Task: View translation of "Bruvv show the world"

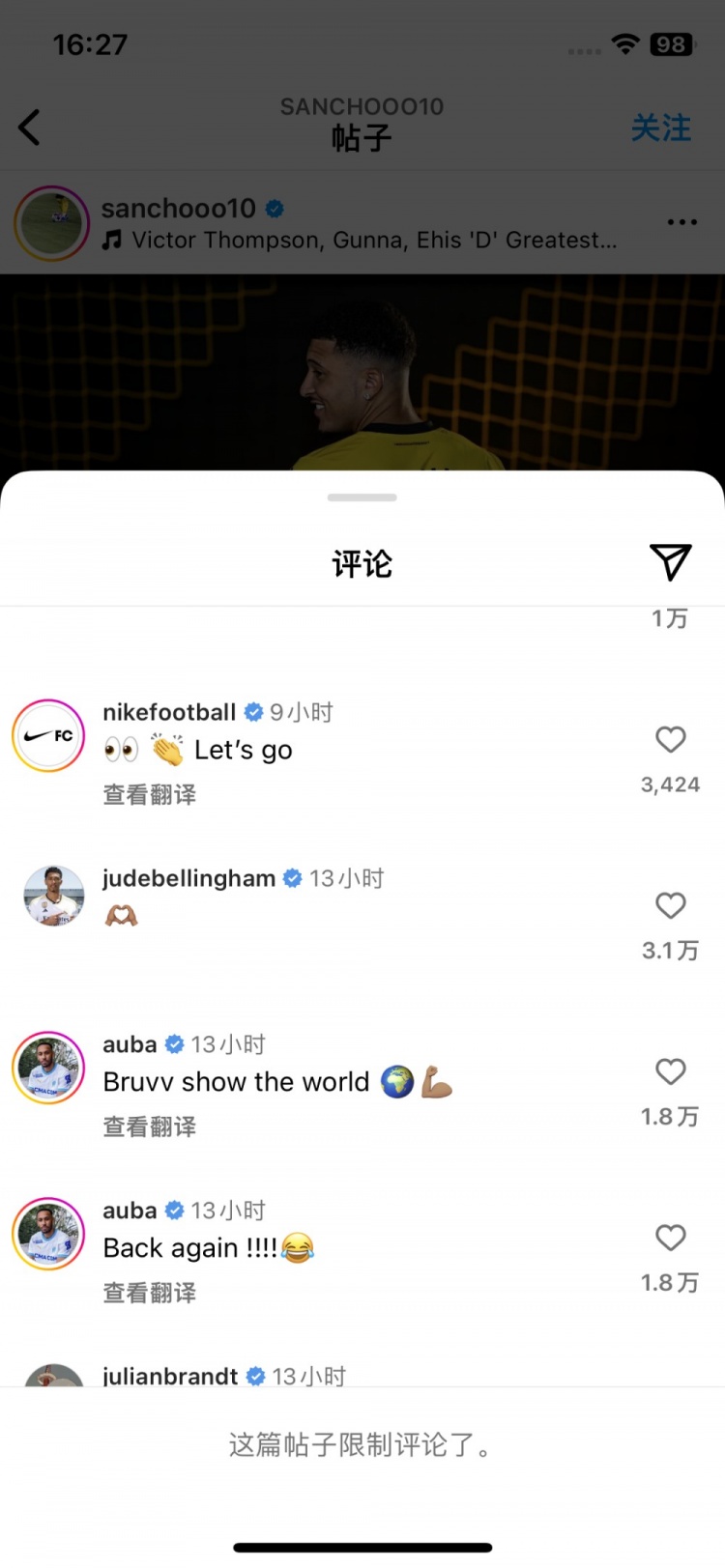Action: coord(150,1126)
